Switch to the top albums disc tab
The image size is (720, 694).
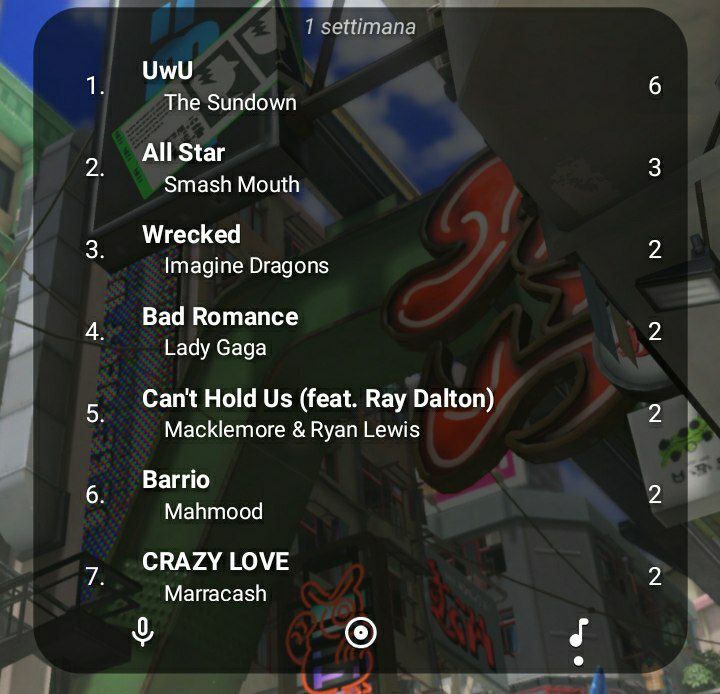click(x=360, y=632)
